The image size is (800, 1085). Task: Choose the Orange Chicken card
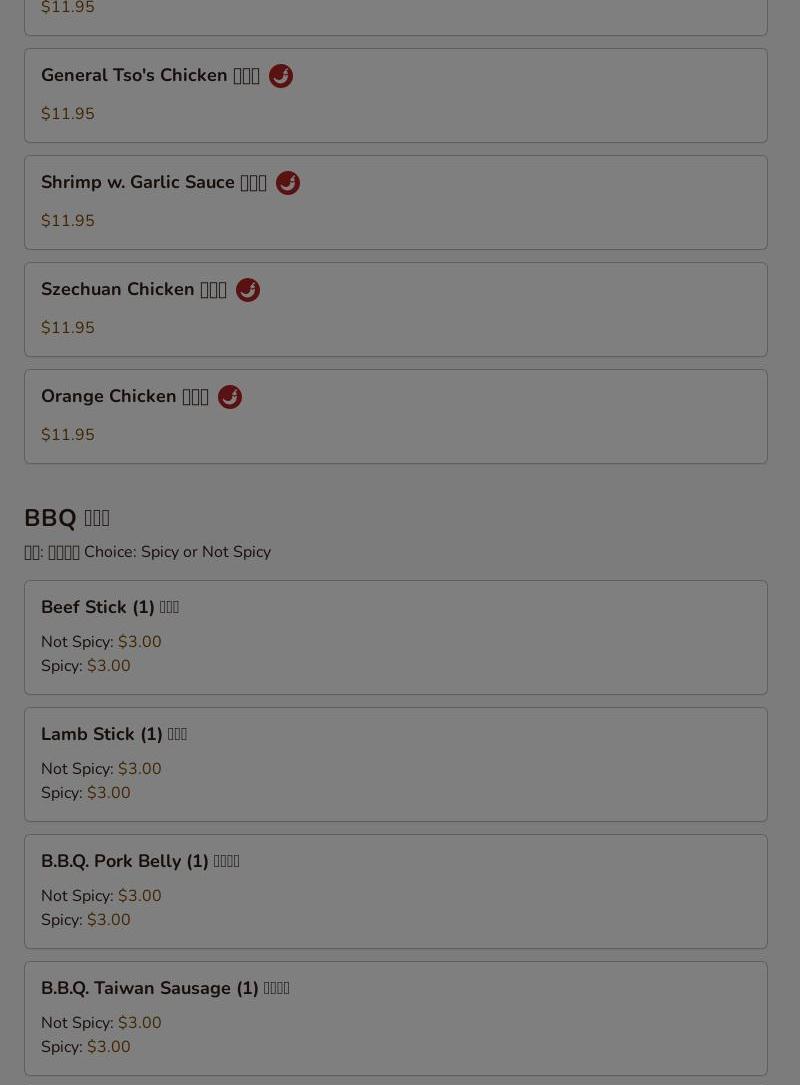(x=395, y=416)
